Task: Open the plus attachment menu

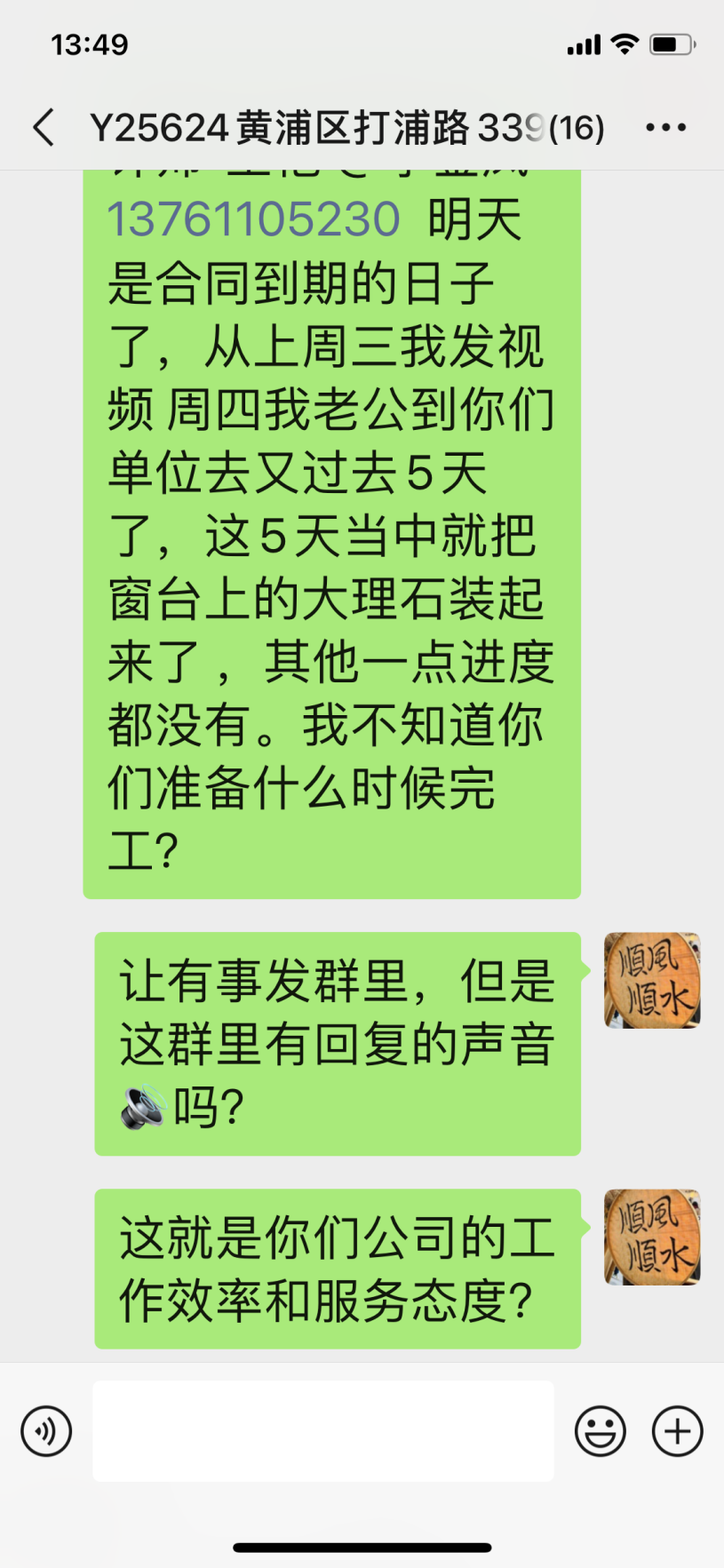Action: [x=677, y=1431]
